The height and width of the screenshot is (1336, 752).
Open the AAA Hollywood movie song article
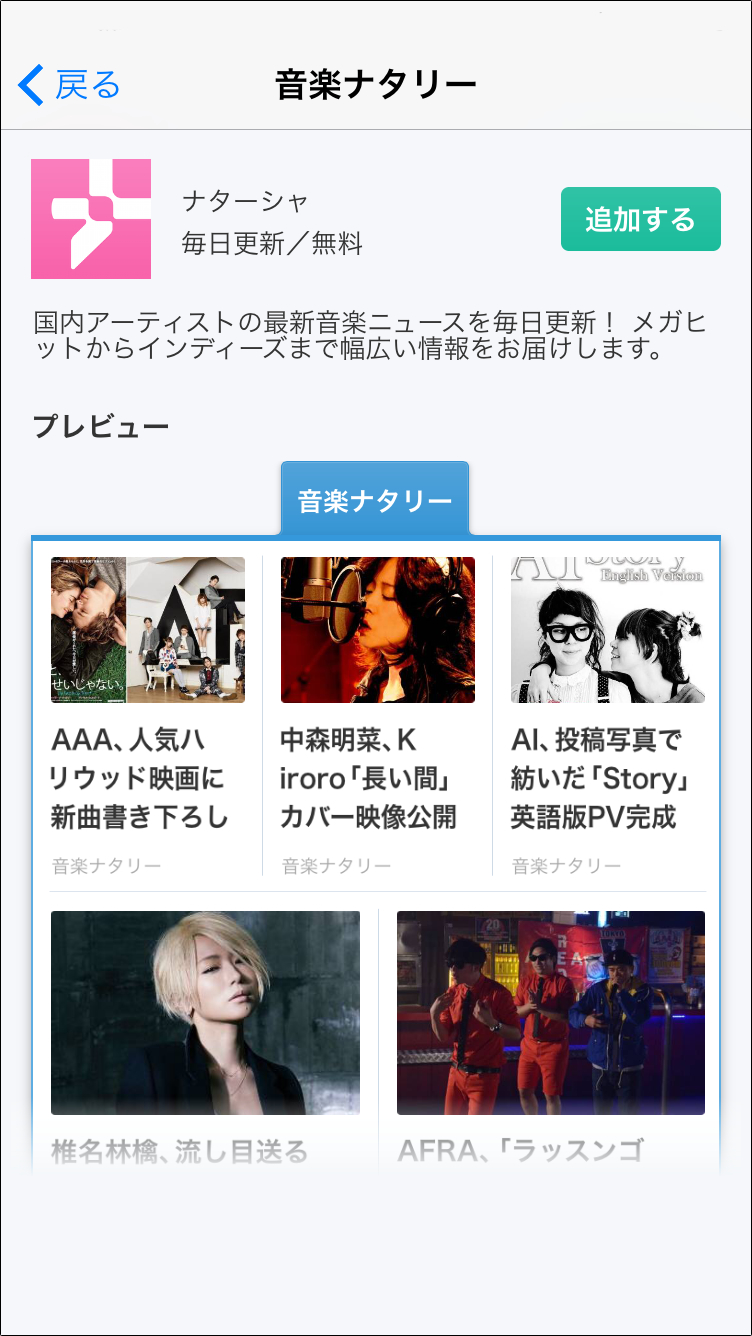148,715
